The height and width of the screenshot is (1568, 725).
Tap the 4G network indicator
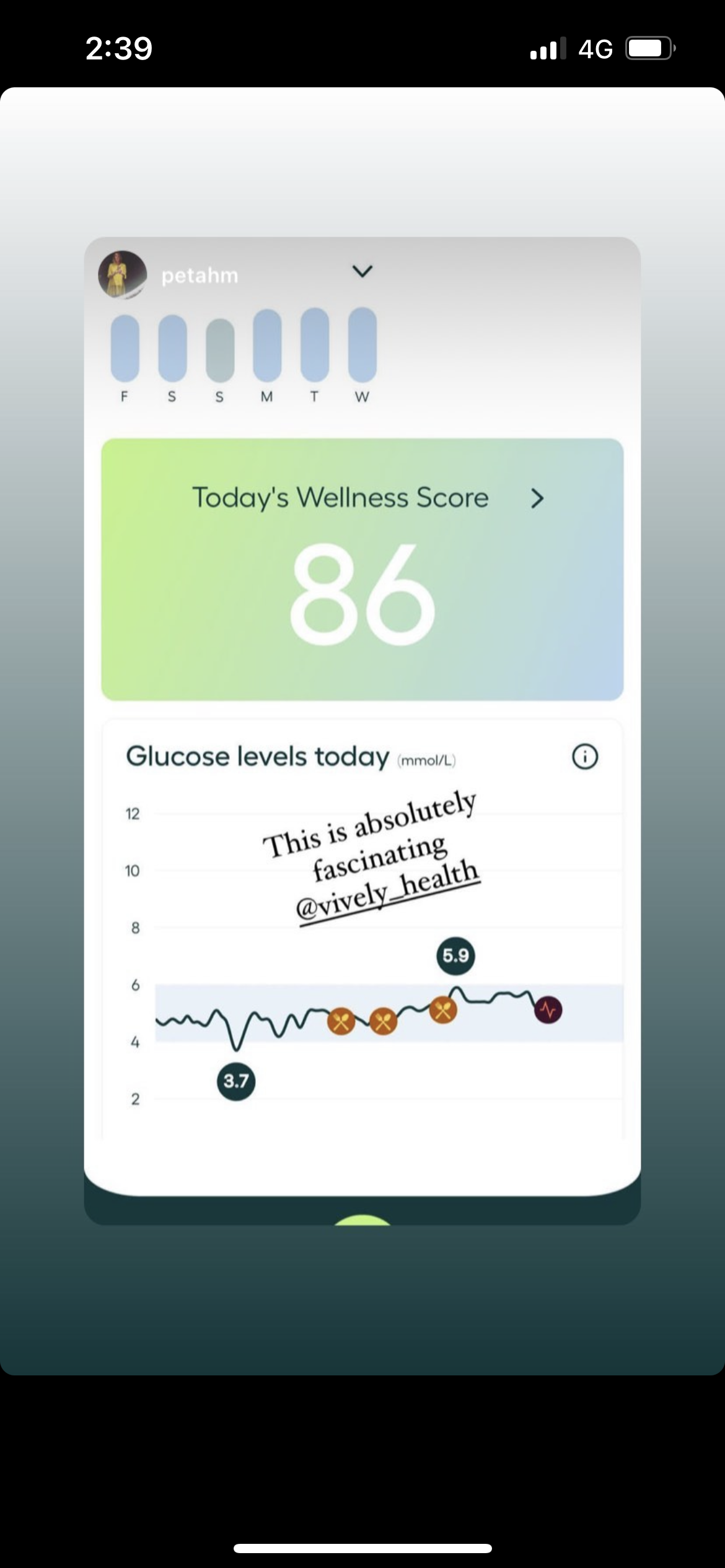[x=594, y=50]
